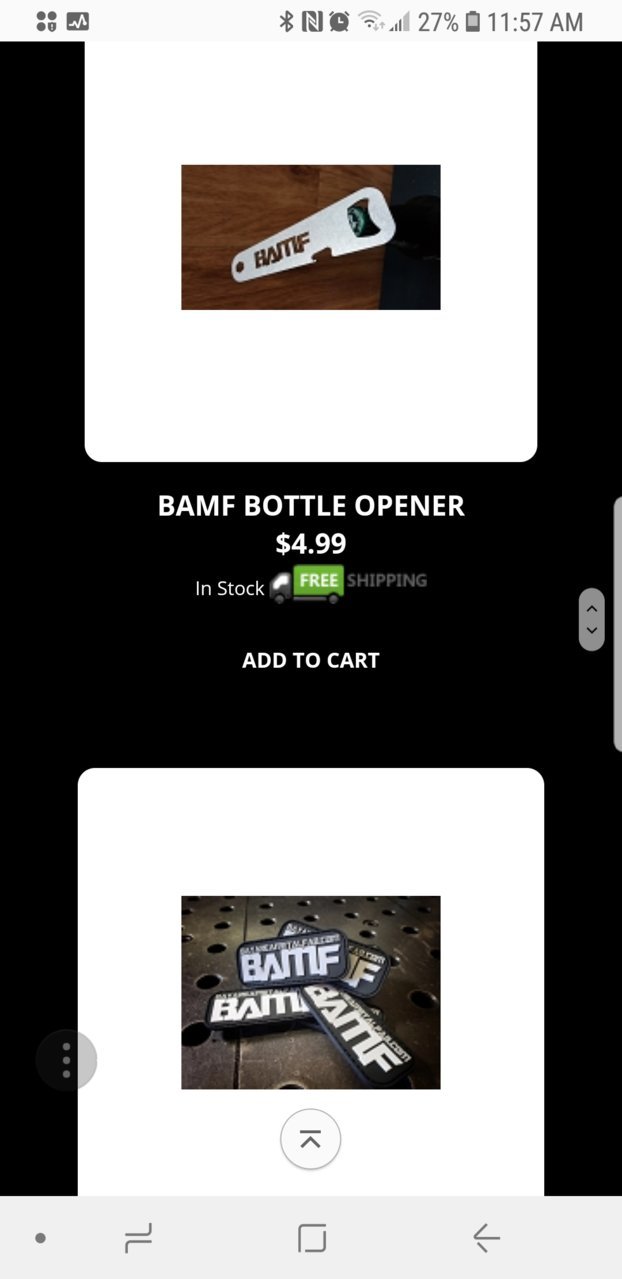622x1279 pixels.
Task: Go to the home screen button
Action: pyautogui.click(x=312, y=1238)
